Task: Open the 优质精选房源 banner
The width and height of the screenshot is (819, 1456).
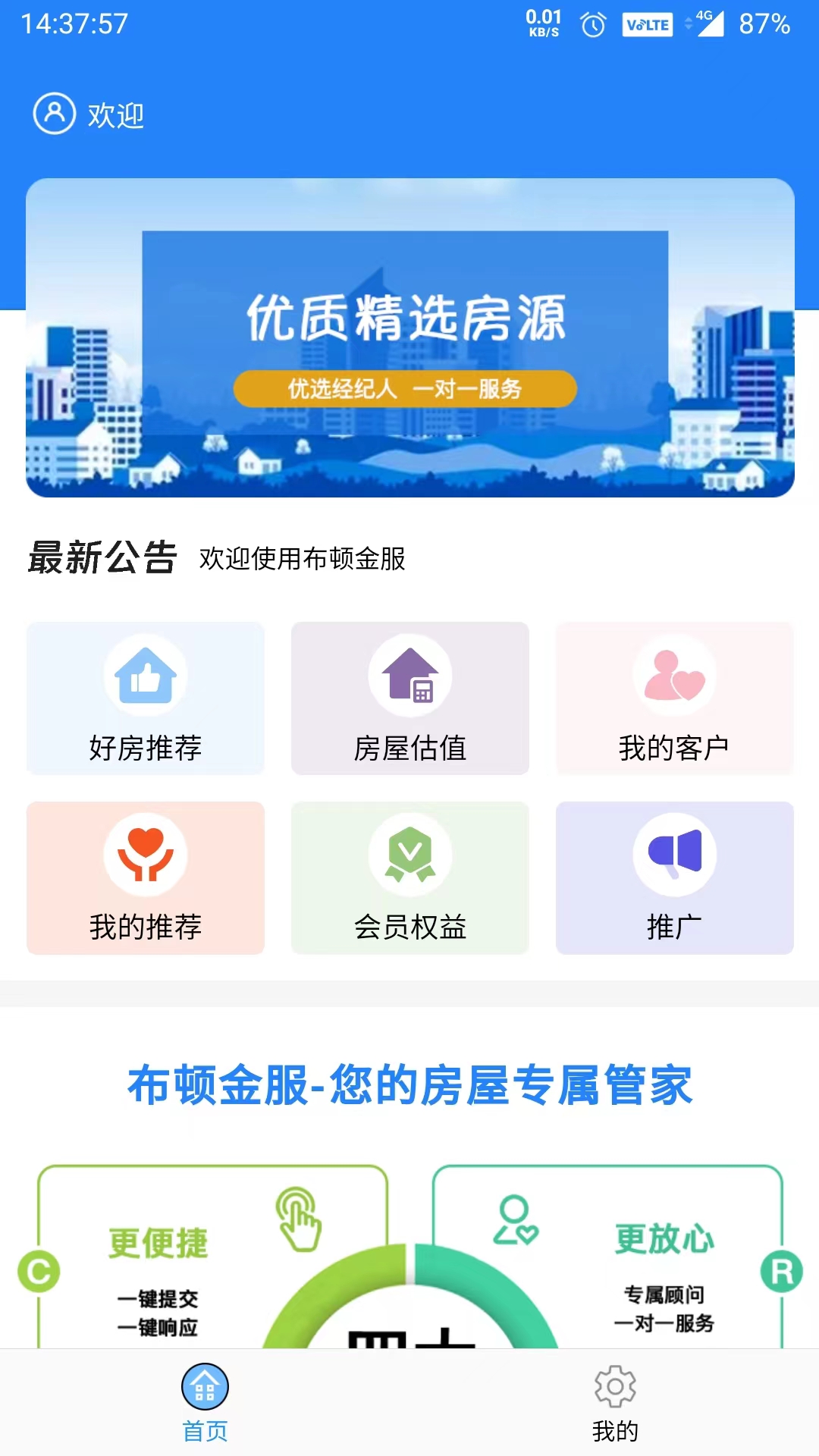Action: pyautogui.click(x=409, y=338)
